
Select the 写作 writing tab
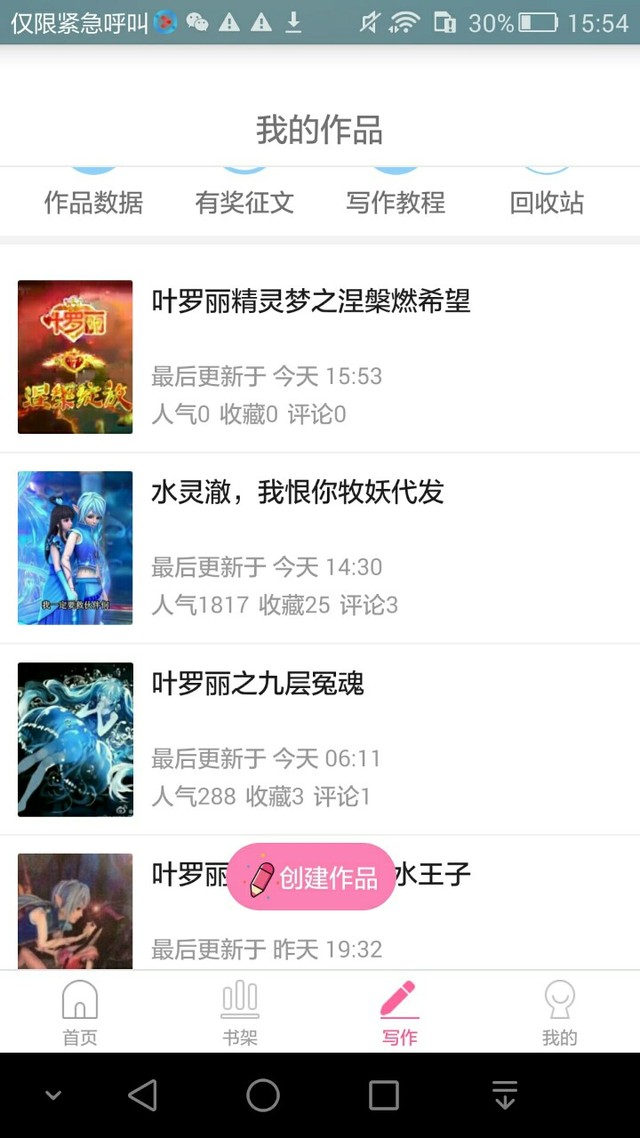tap(399, 1011)
